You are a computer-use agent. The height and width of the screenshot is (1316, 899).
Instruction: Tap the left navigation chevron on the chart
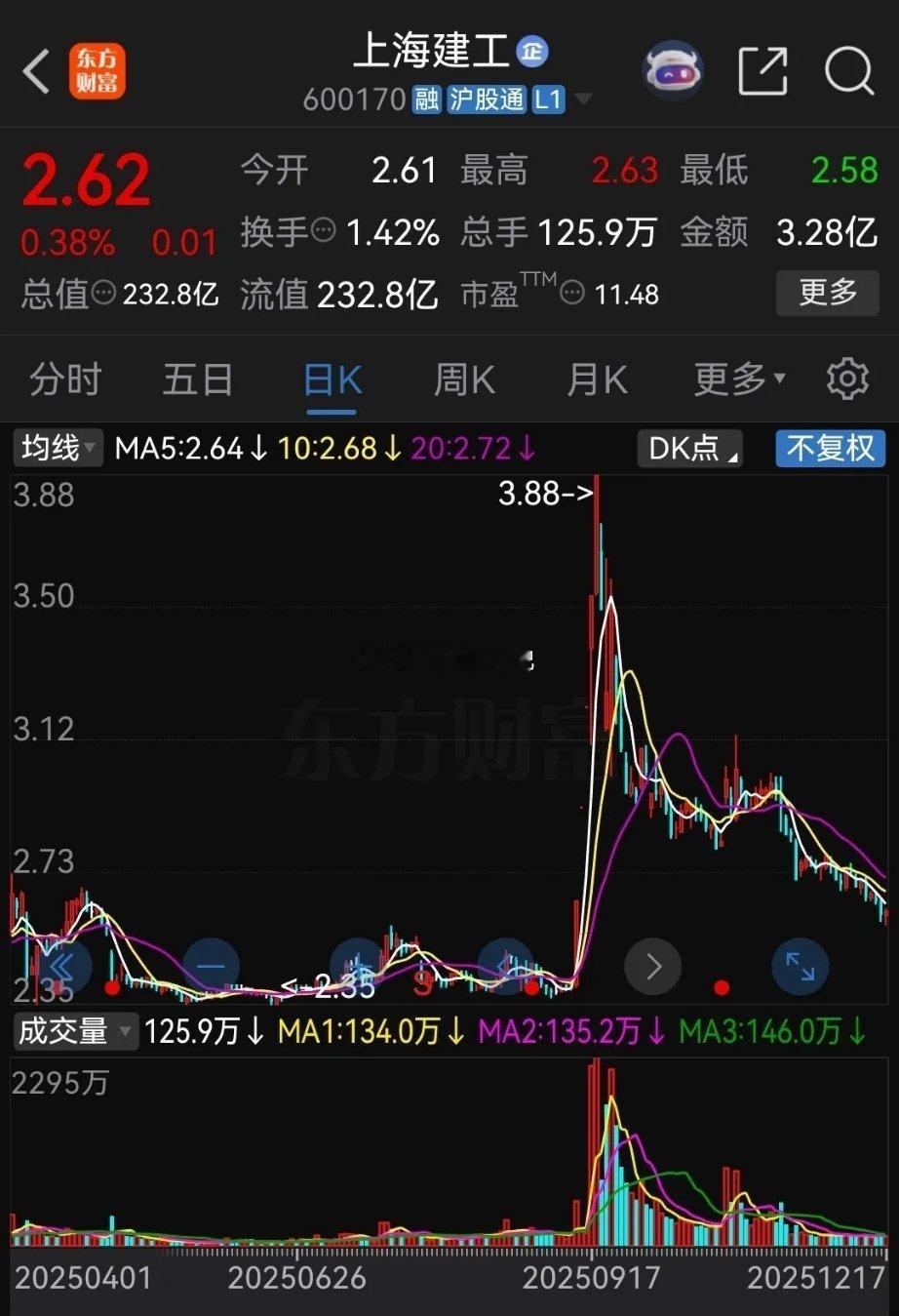62,967
